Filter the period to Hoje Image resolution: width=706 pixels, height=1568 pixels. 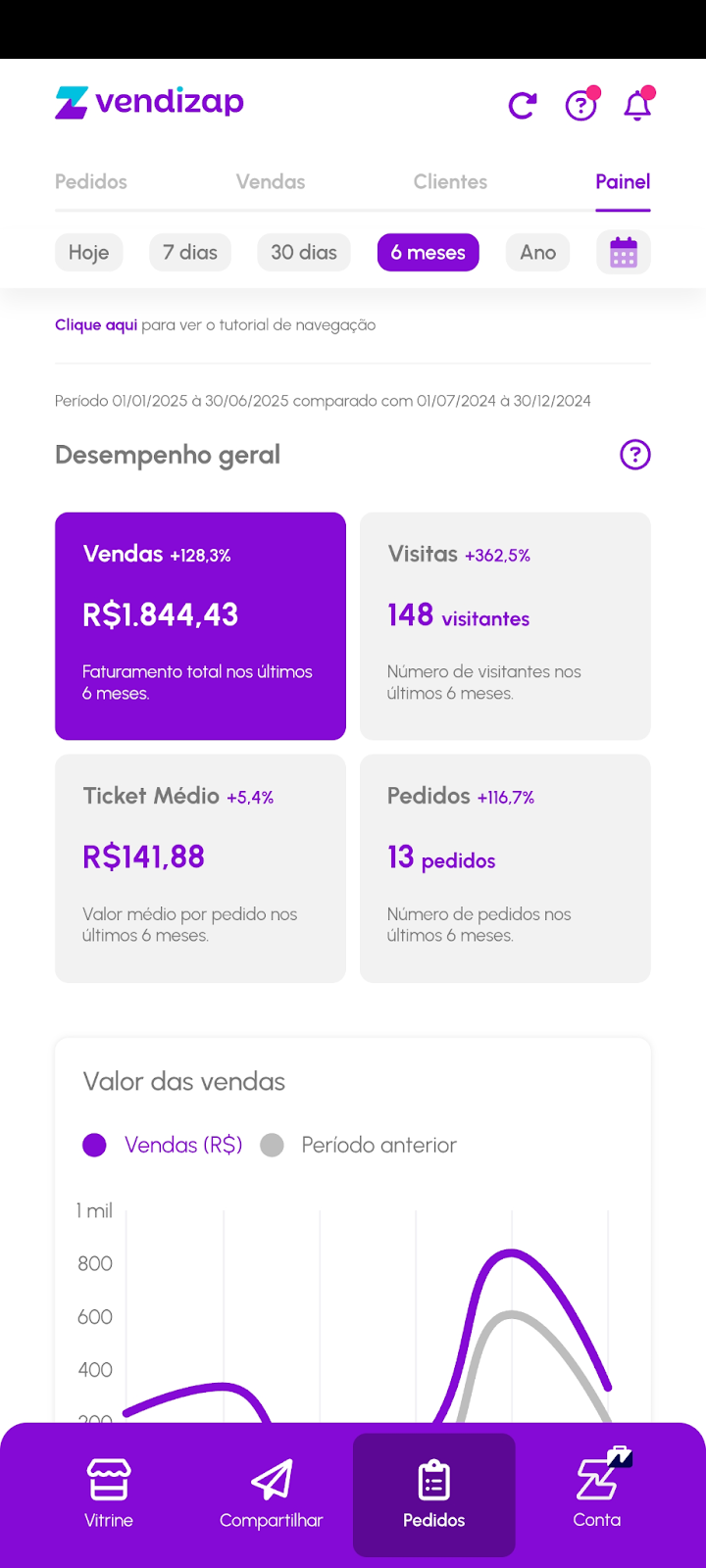88,252
